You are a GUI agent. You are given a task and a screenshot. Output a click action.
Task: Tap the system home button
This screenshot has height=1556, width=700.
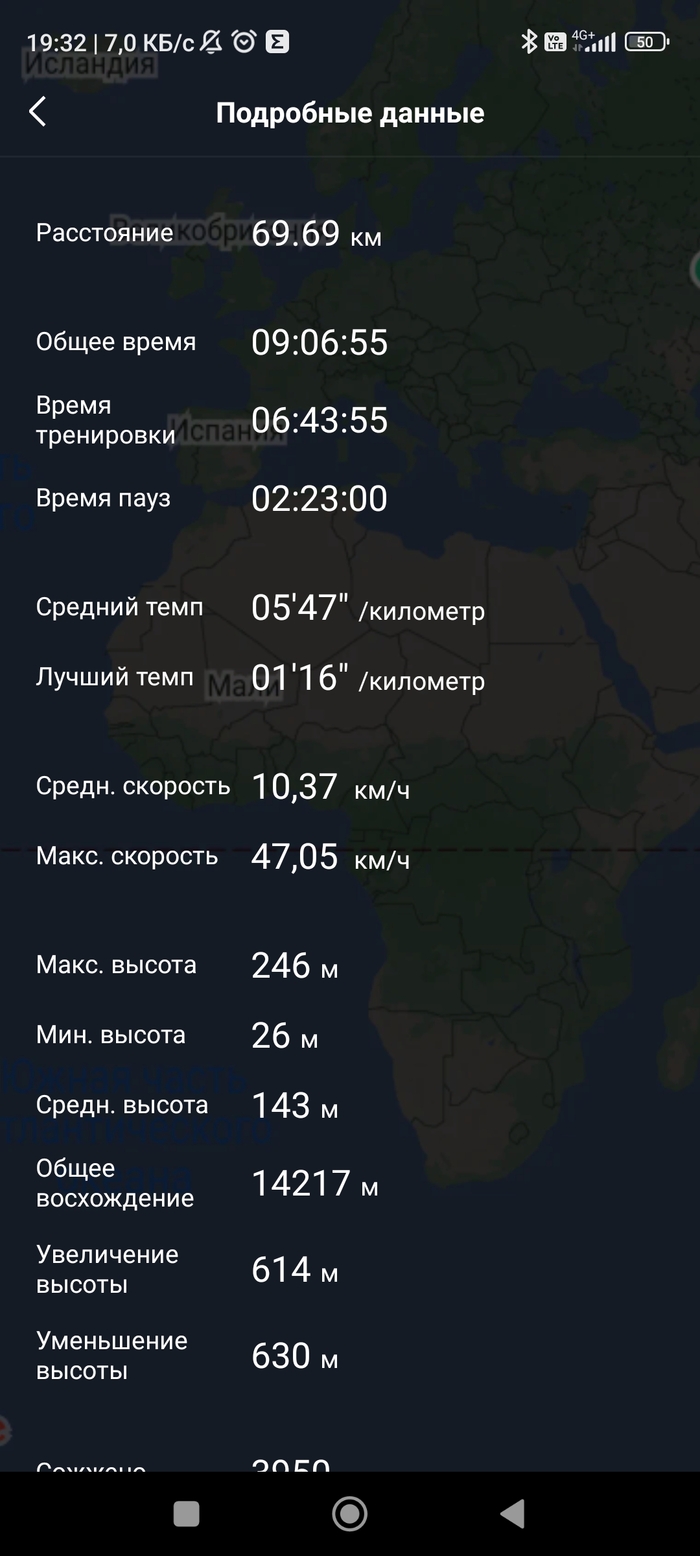[349, 1514]
